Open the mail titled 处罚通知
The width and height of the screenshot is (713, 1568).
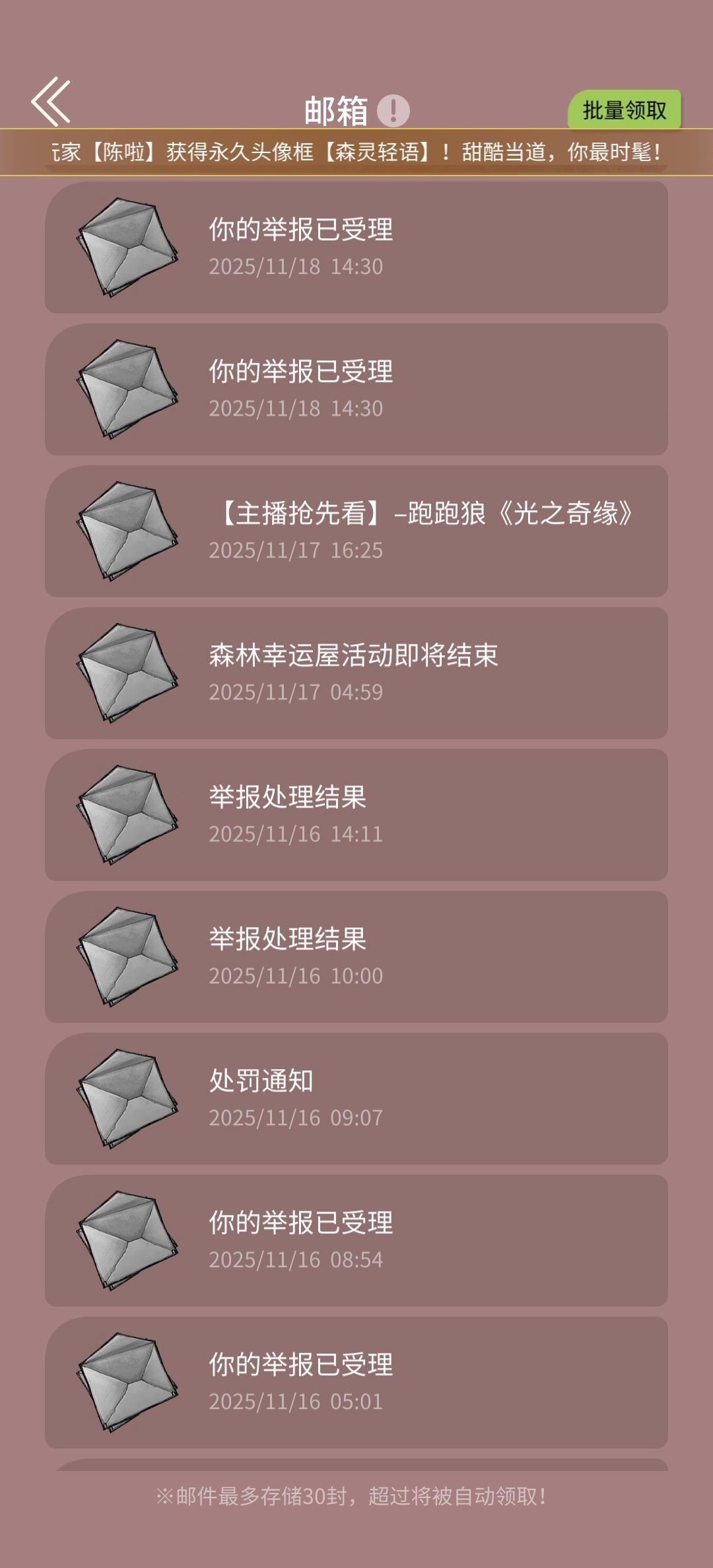(x=356, y=1095)
